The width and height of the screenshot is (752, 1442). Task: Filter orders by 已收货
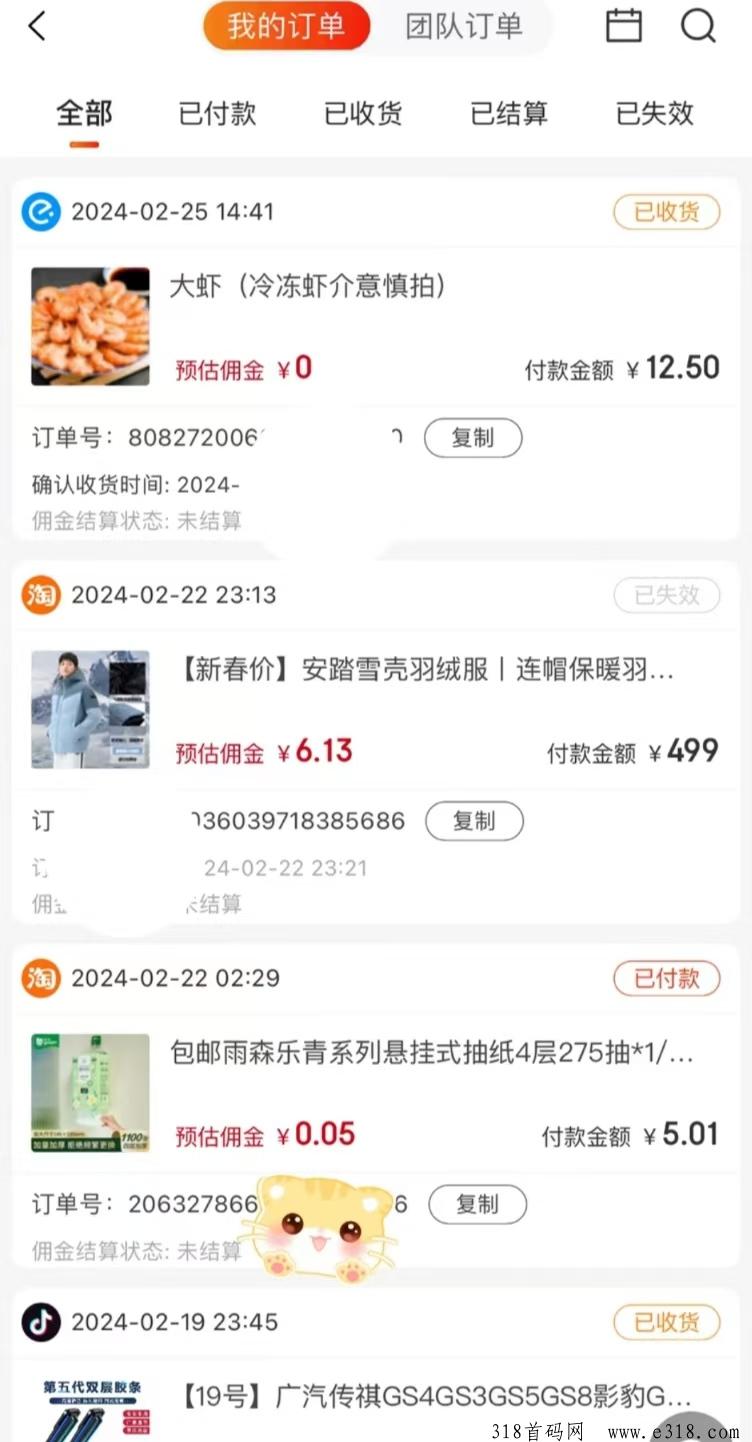363,114
